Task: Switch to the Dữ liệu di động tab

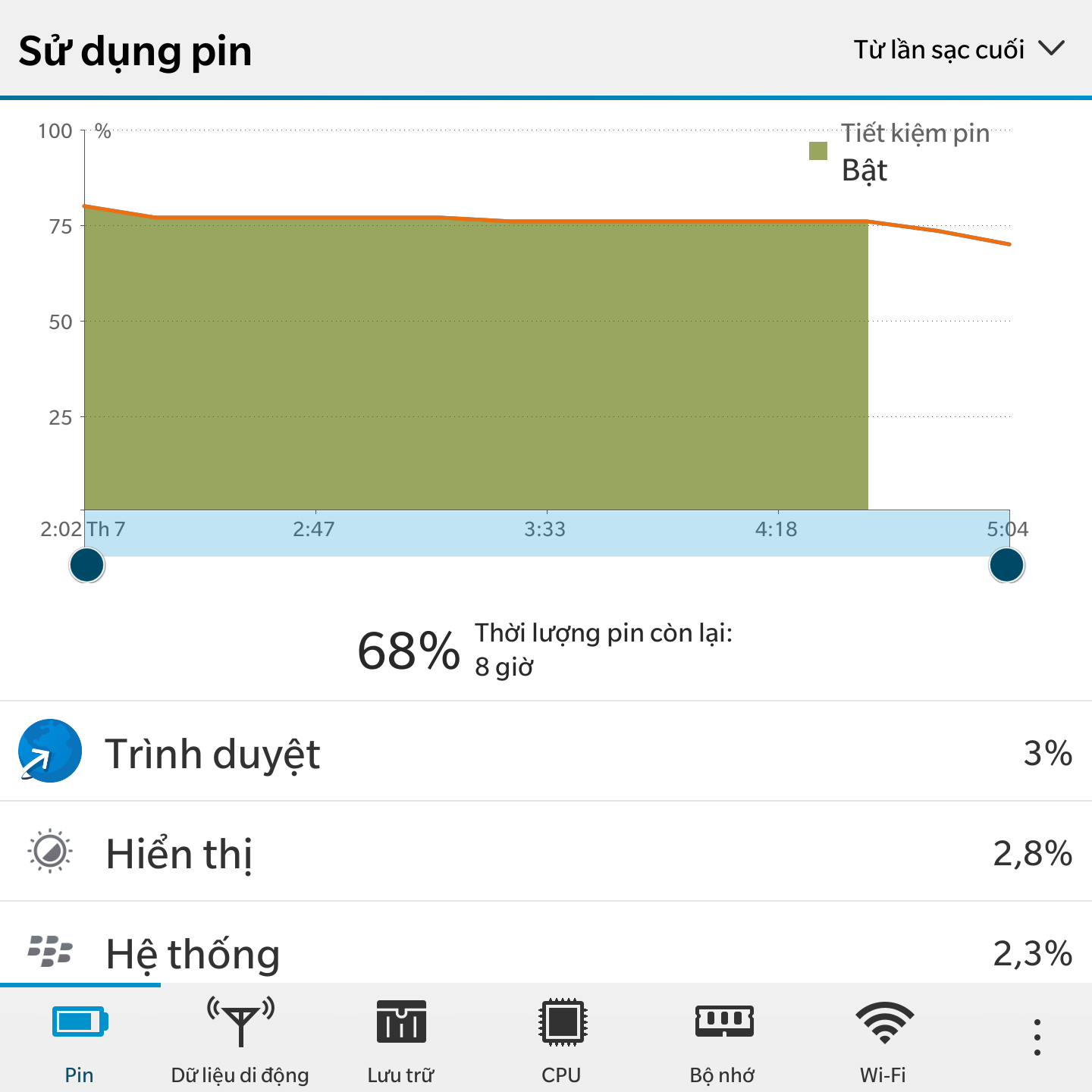Action: pyautogui.click(x=240, y=1039)
